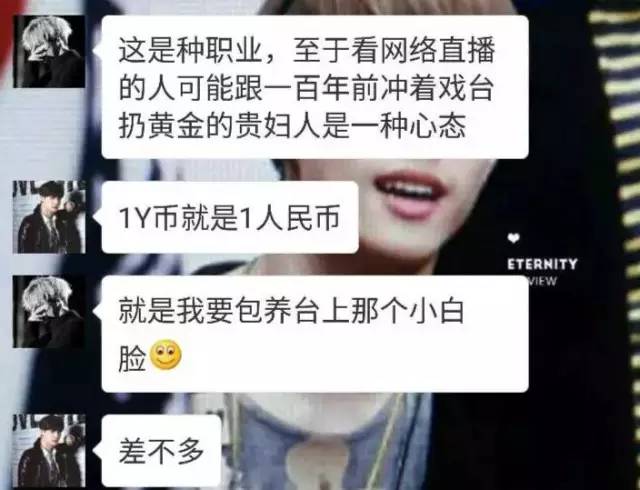640x490 pixels.
Task: Open avatar beside the '这是种职业' message
Action: (x=48, y=51)
